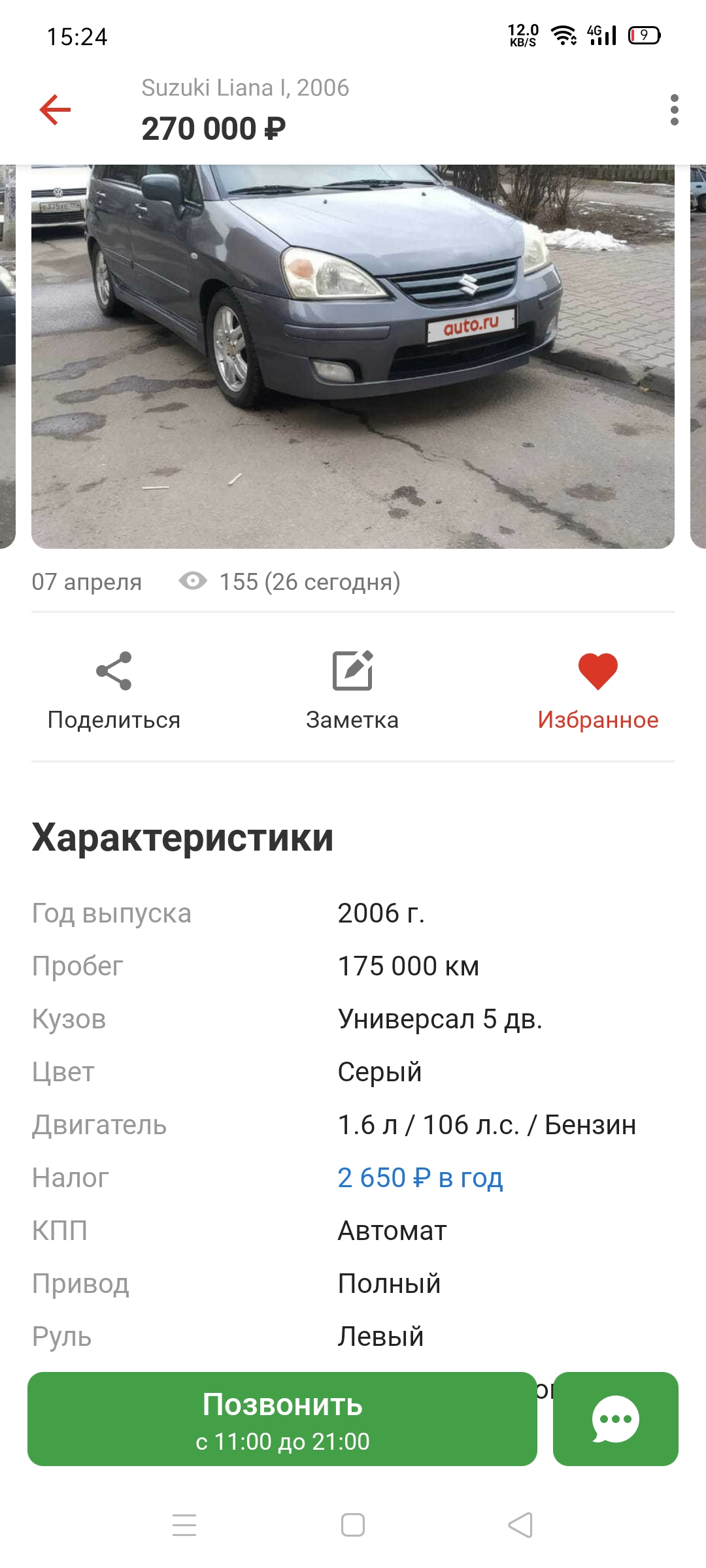Open the 2 650 ₽ tax link
The height and width of the screenshot is (1568, 706).
point(420,1178)
